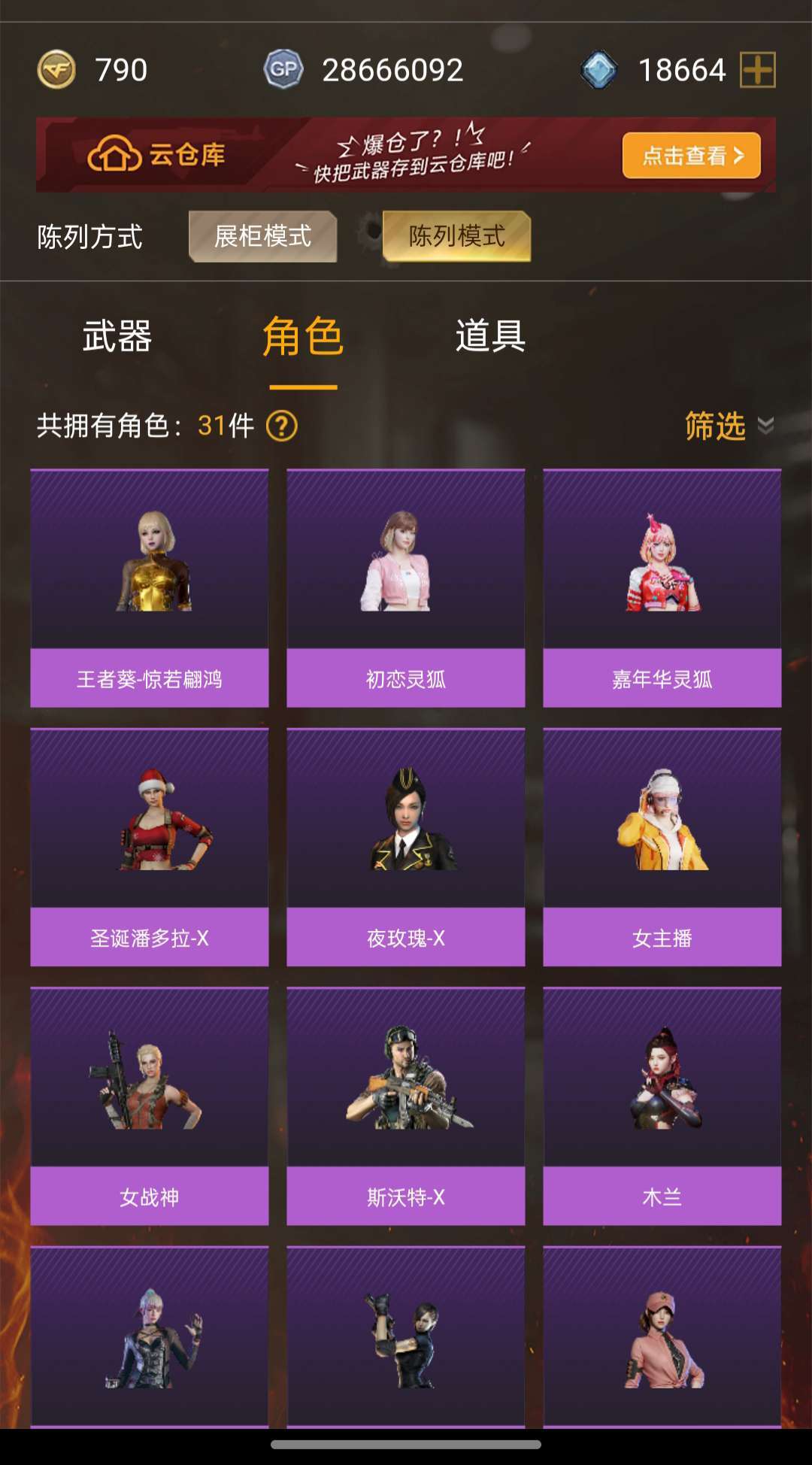Open the 木兰 character card

pyautogui.click(x=662, y=1106)
